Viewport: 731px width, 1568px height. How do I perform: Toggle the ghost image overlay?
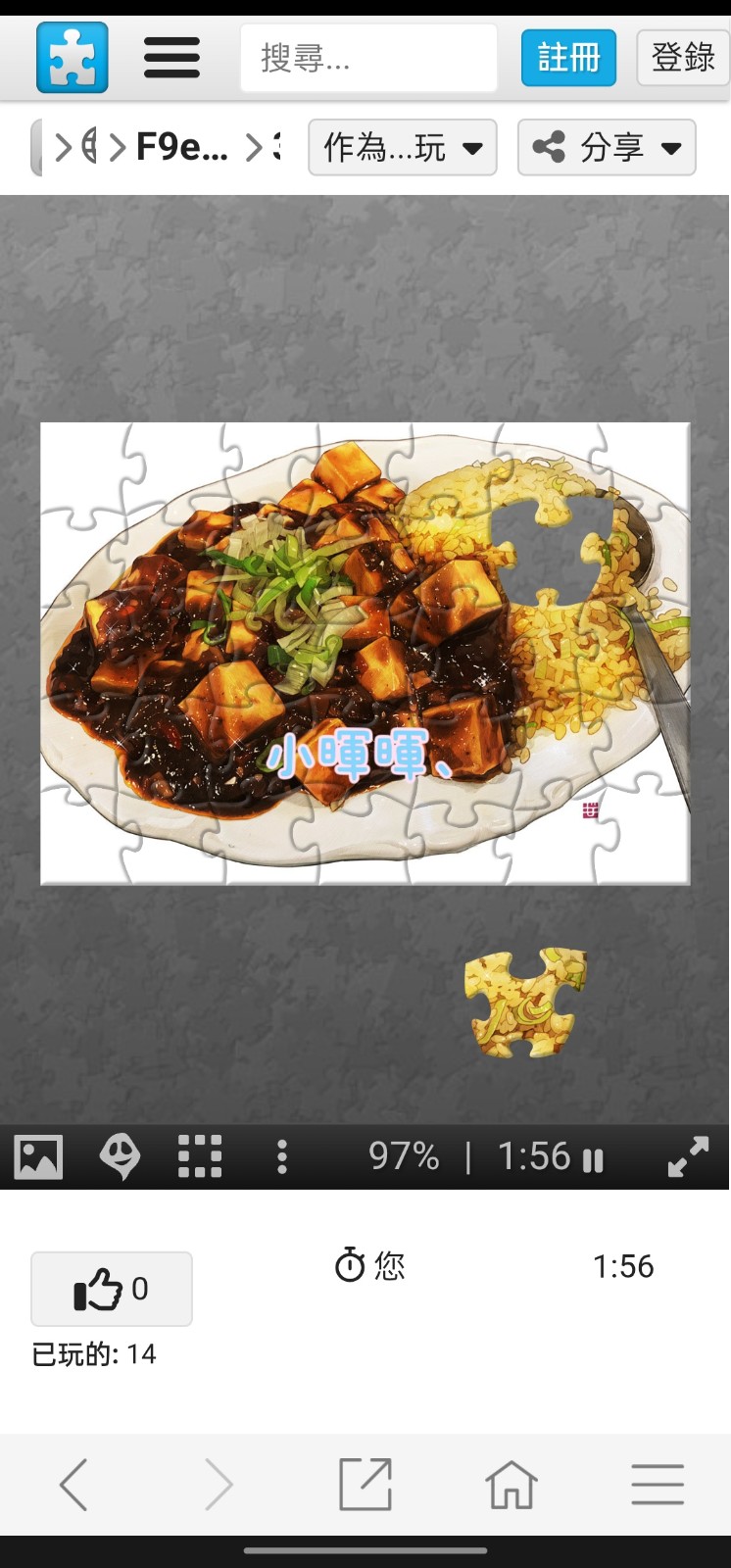tap(120, 1157)
